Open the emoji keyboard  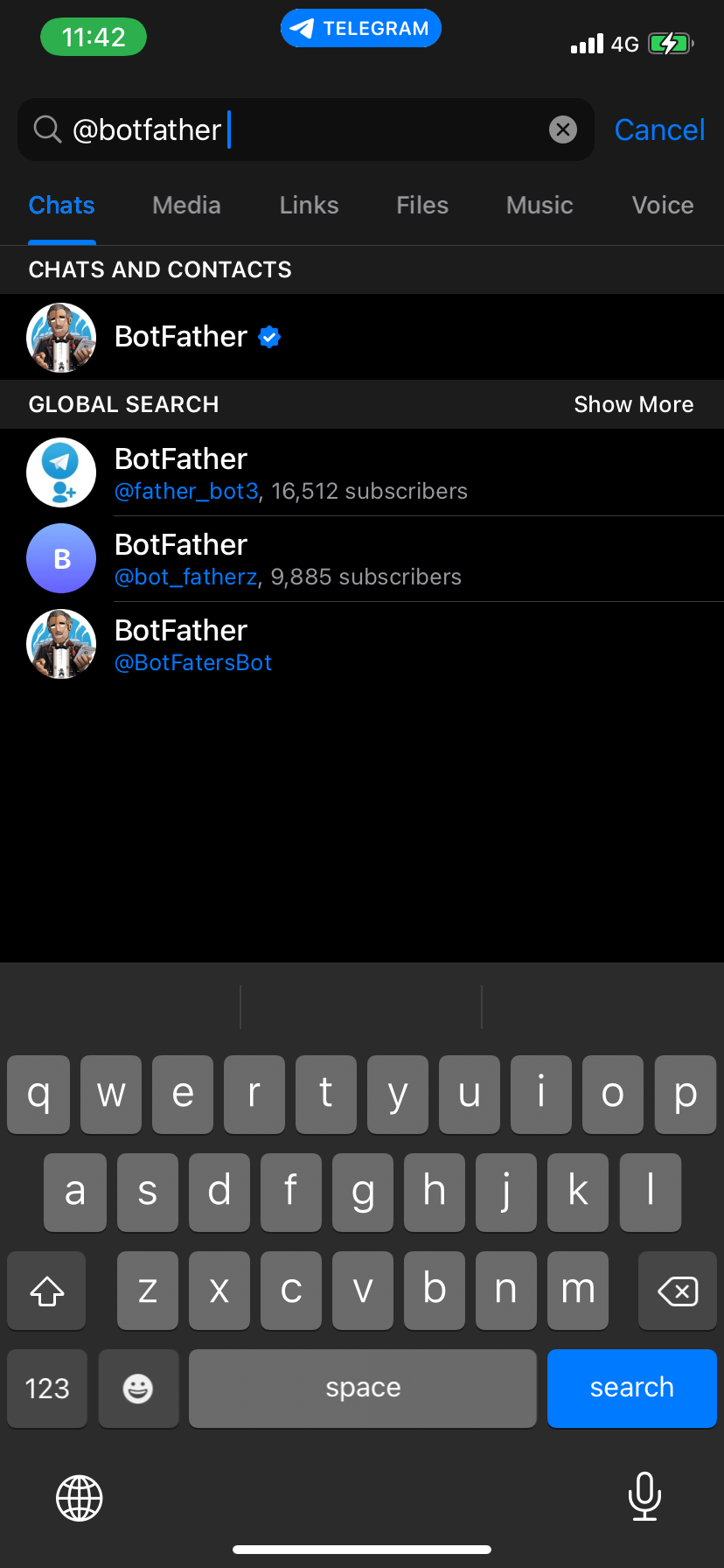coord(138,1388)
